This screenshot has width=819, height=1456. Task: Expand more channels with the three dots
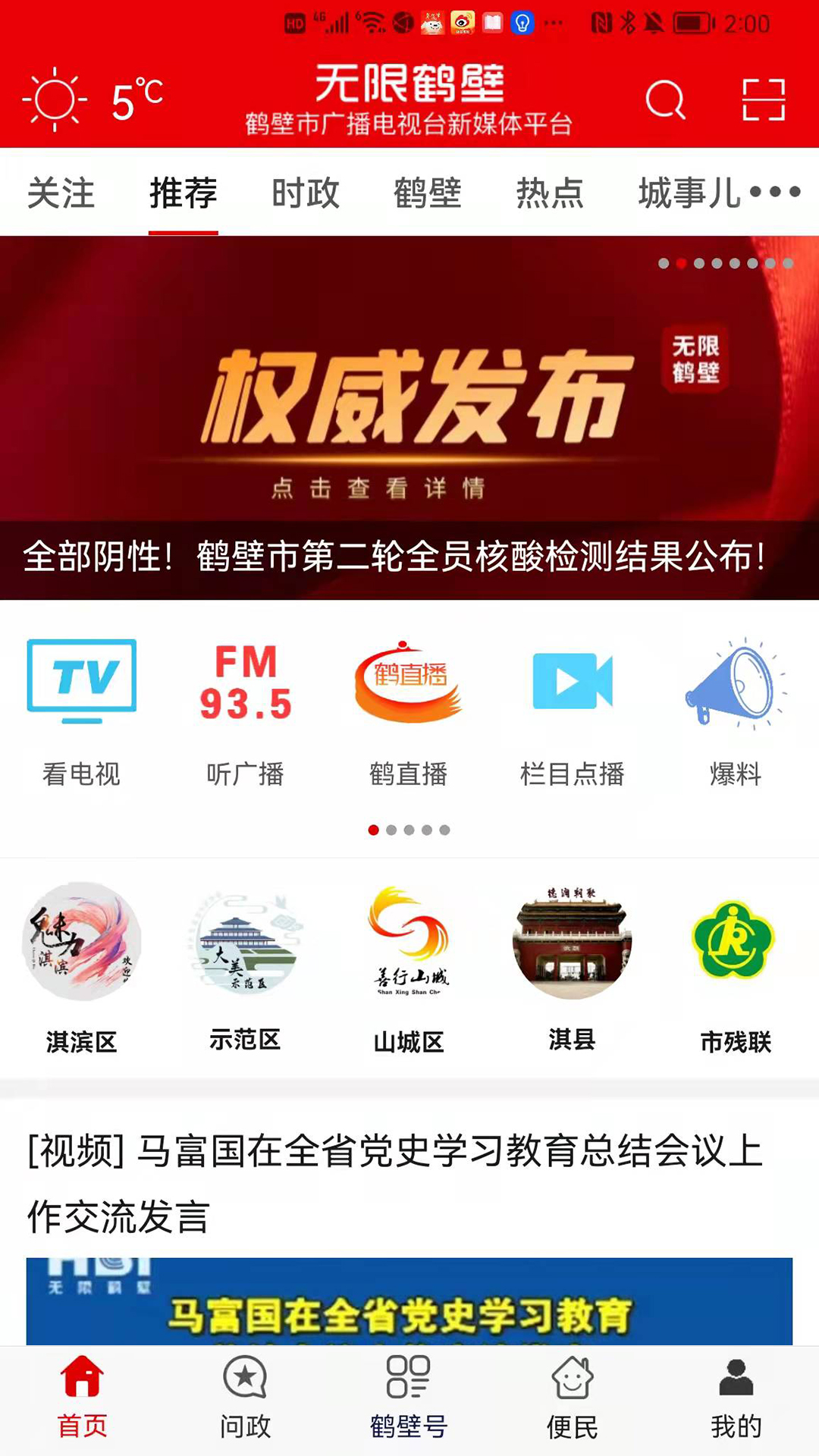(775, 192)
